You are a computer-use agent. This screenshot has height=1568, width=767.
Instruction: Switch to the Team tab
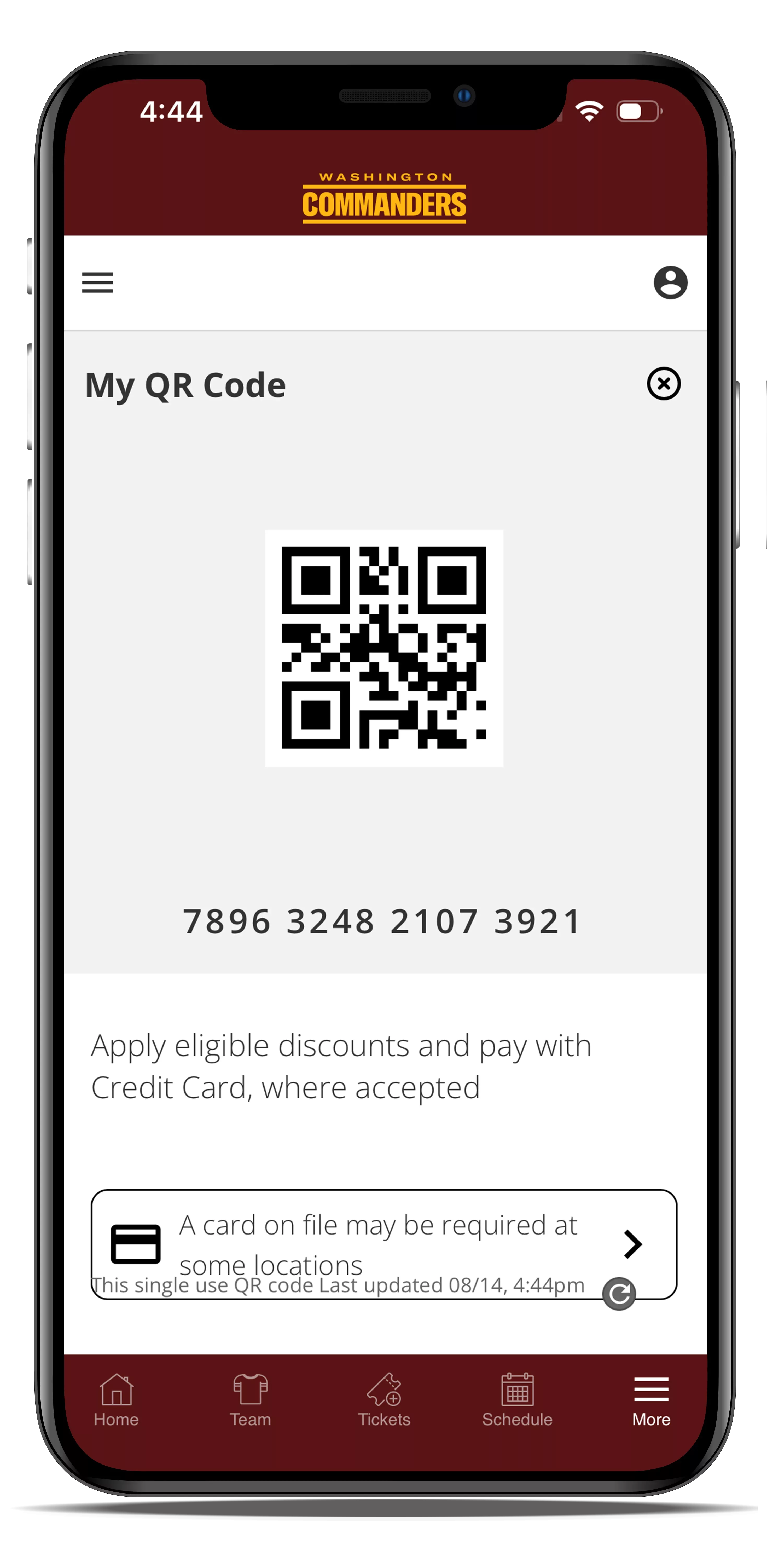(x=250, y=1400)
